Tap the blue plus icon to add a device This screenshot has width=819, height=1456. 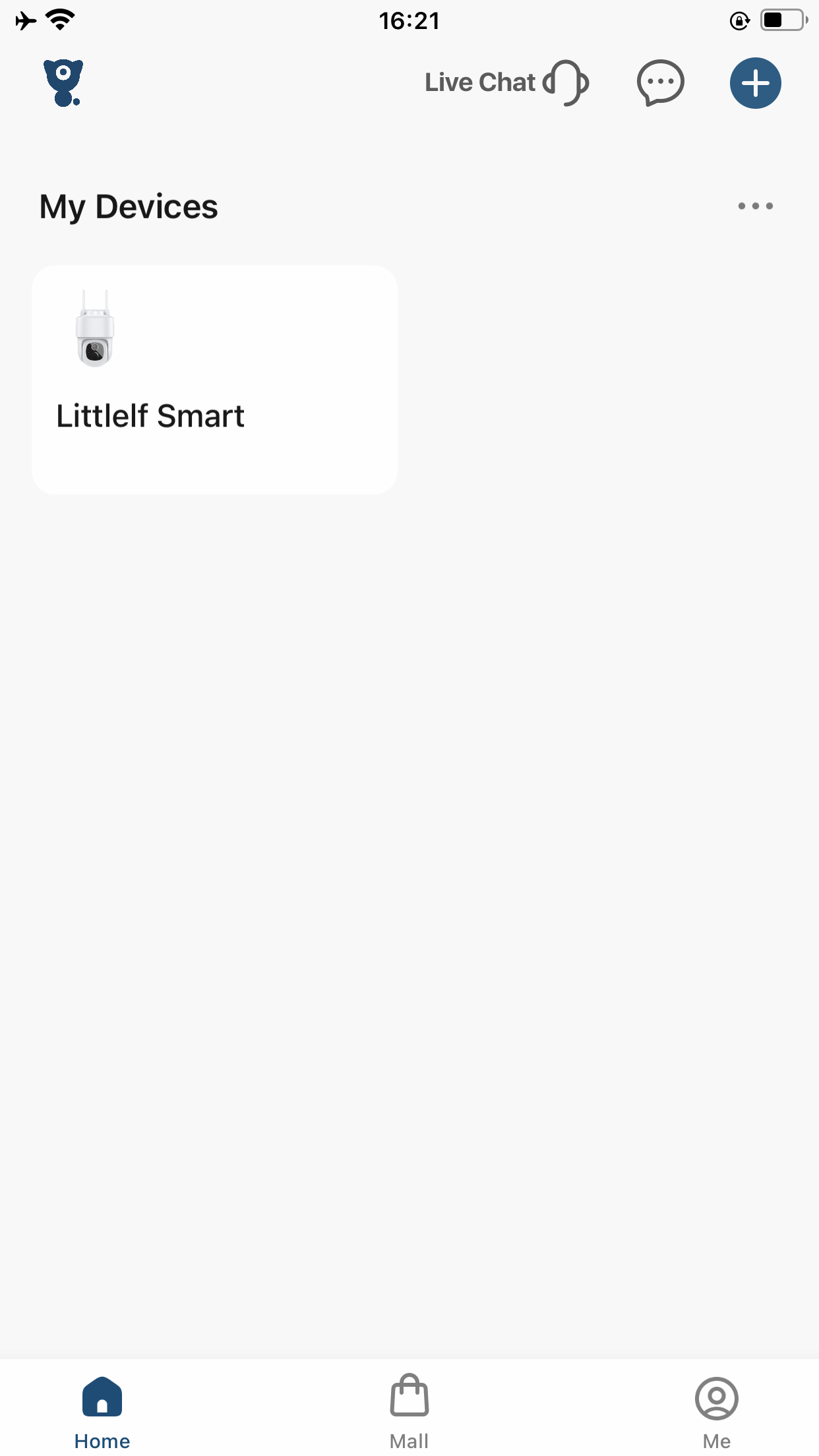(755, 82)
